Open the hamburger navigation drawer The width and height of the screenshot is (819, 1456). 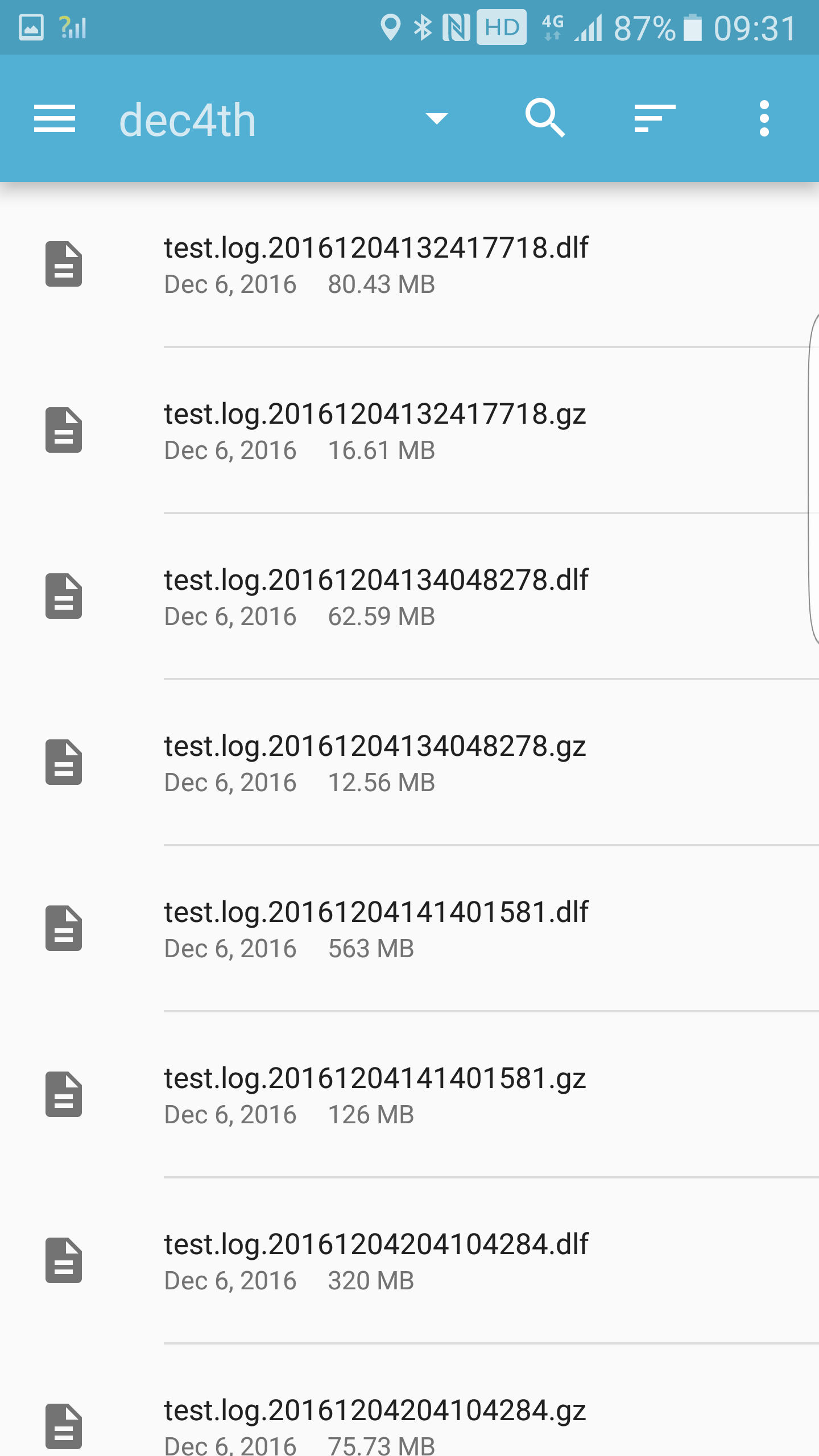pyautogui.click(x=55, y=118)
